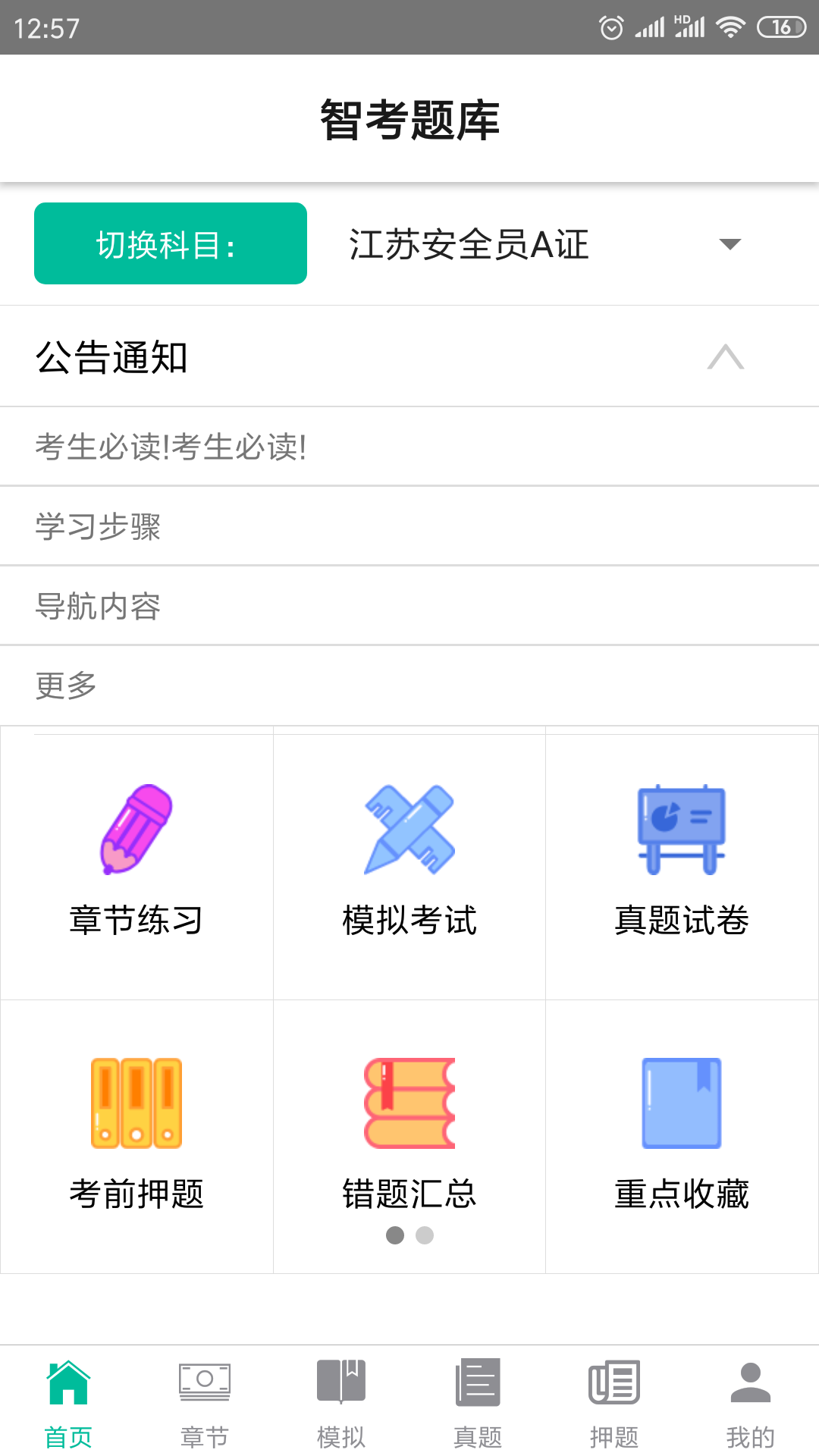819x1456 pixels.
Task: Open 重点收藏 with the blue notebook icon
Action: tap(681, 1103)
